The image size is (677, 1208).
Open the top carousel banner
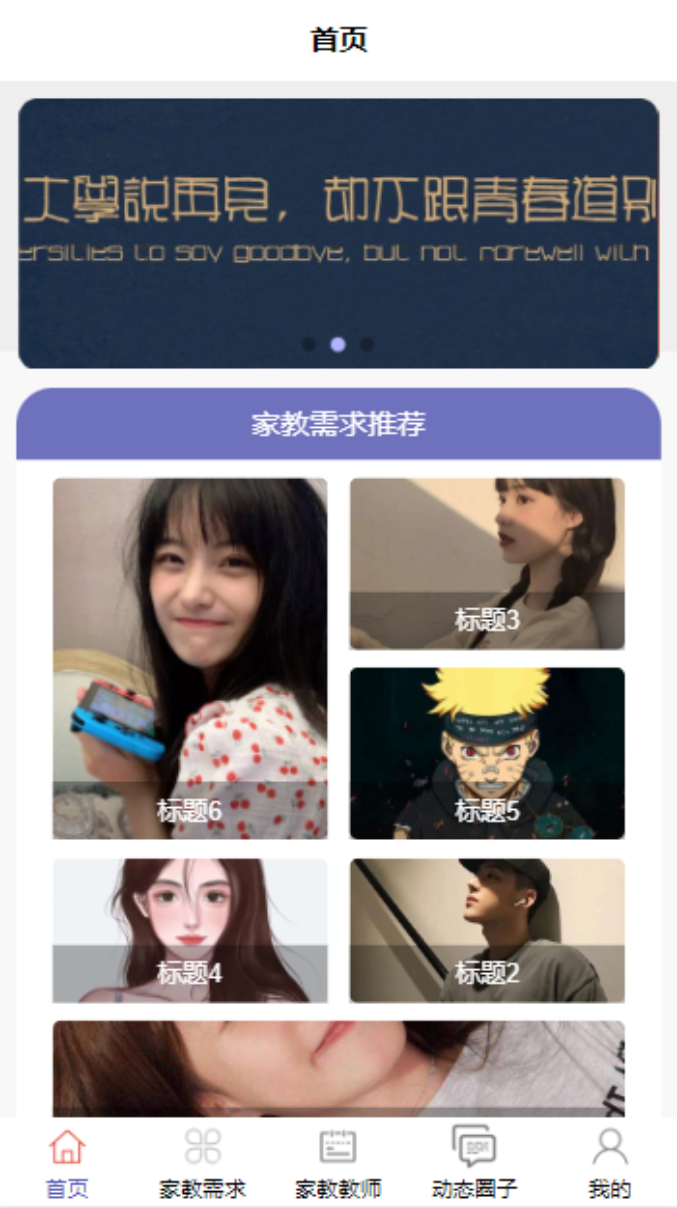[338, 220]
